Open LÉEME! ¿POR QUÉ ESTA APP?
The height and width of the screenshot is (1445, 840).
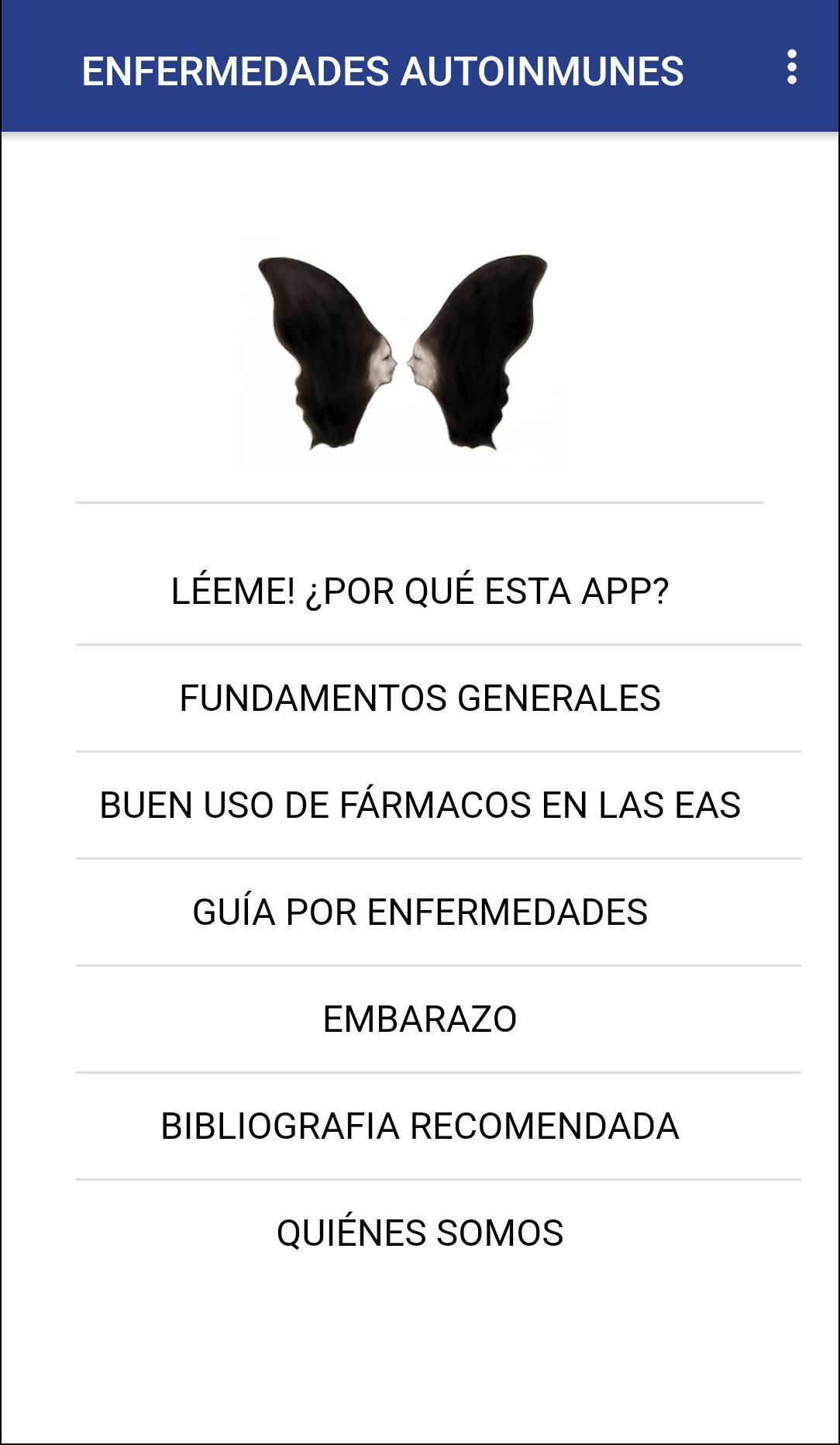point(419,591)
